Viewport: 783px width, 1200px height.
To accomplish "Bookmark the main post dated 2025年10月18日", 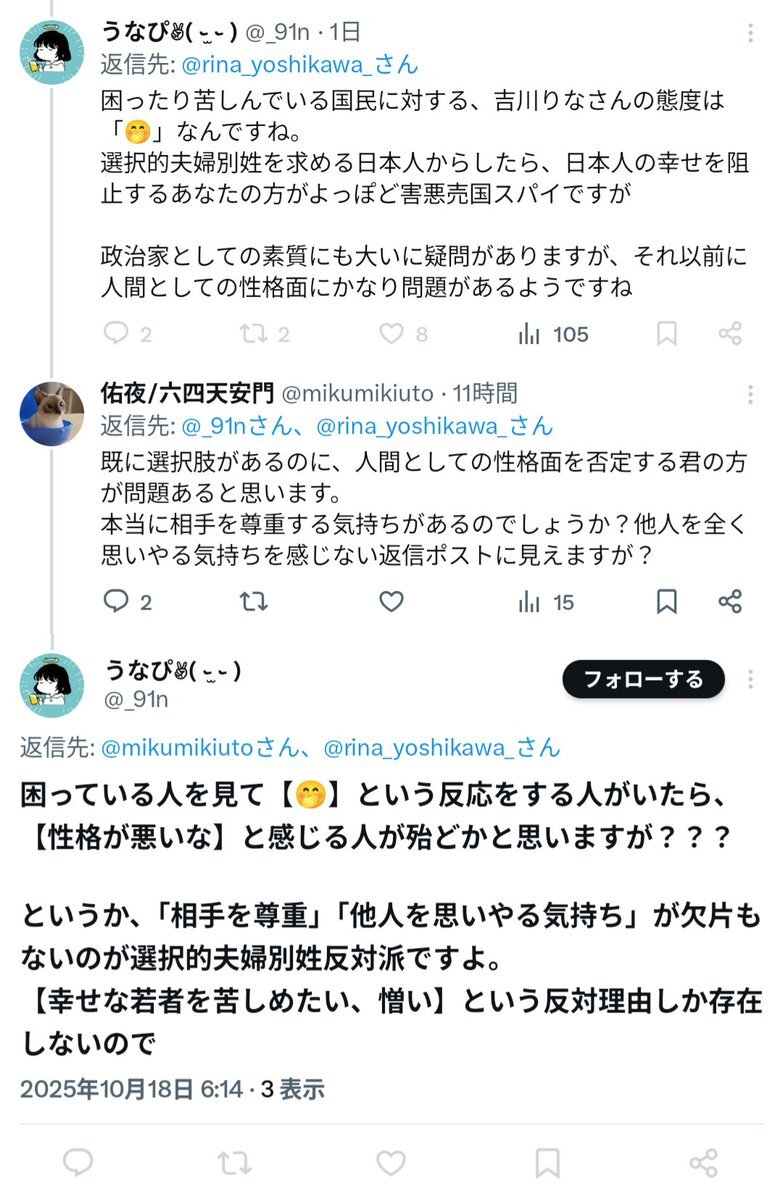I will pos(547,1162).
